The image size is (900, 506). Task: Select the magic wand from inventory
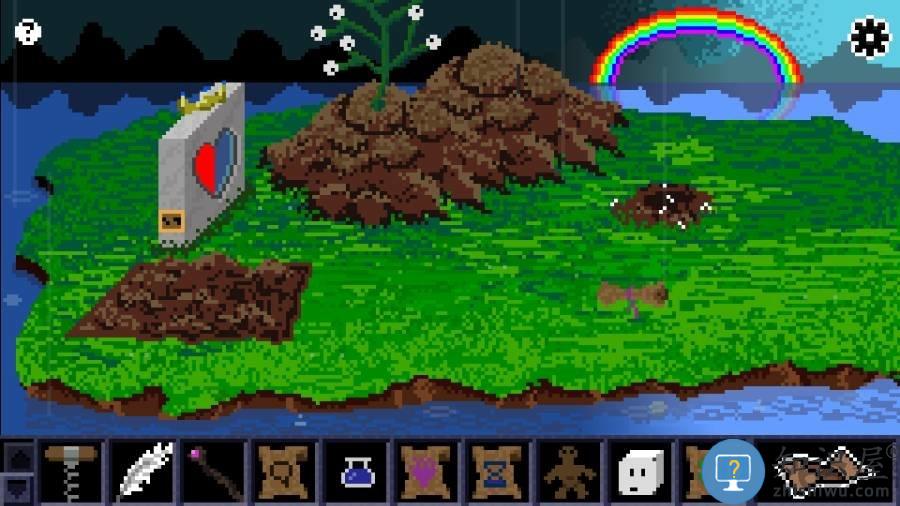(x=214, y=470)
